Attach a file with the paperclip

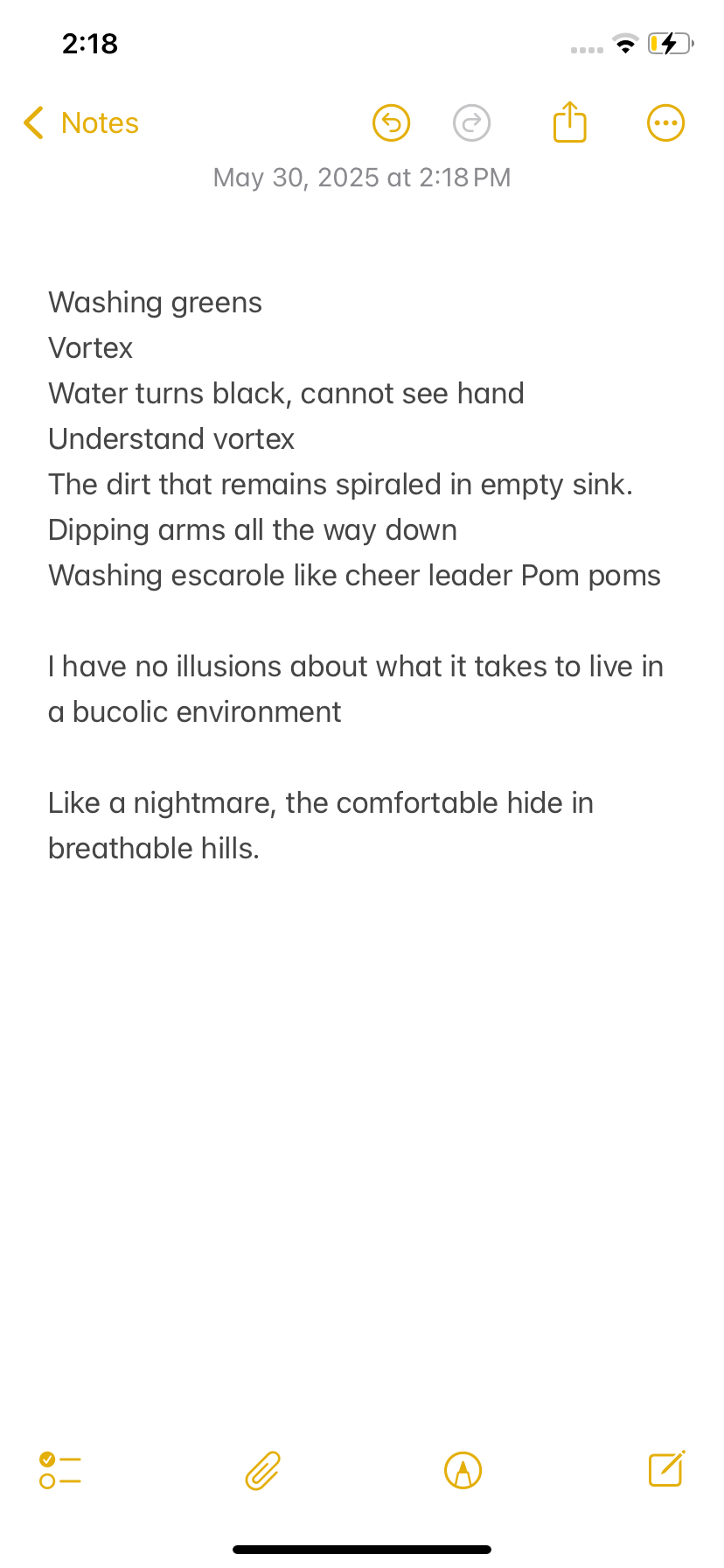pyautogui.click(x=262, y=1470)
